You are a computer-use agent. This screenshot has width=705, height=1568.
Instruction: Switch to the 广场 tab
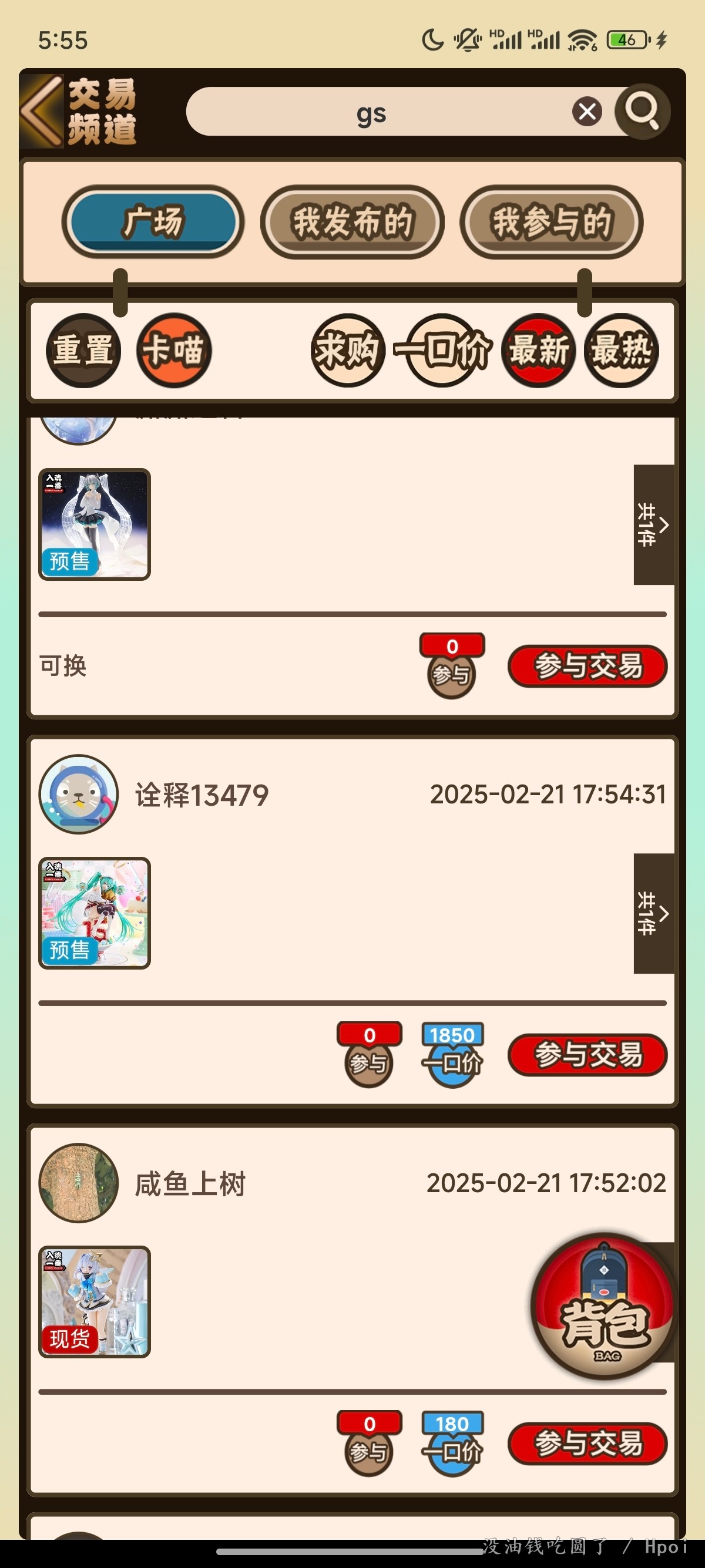pyautogui.click(x=153, y=221)
